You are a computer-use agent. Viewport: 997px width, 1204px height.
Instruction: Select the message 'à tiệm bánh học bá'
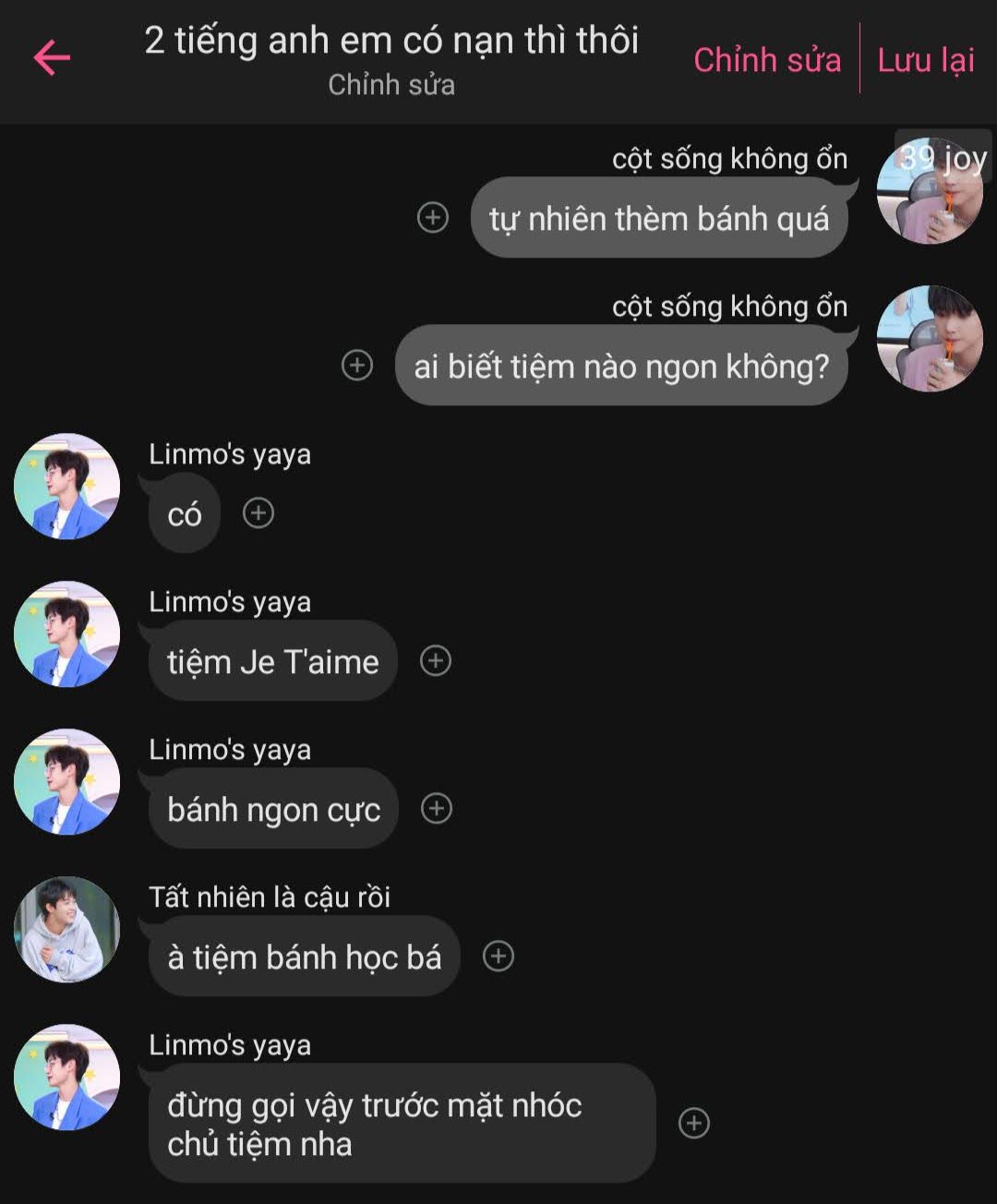tap(304, 957)
